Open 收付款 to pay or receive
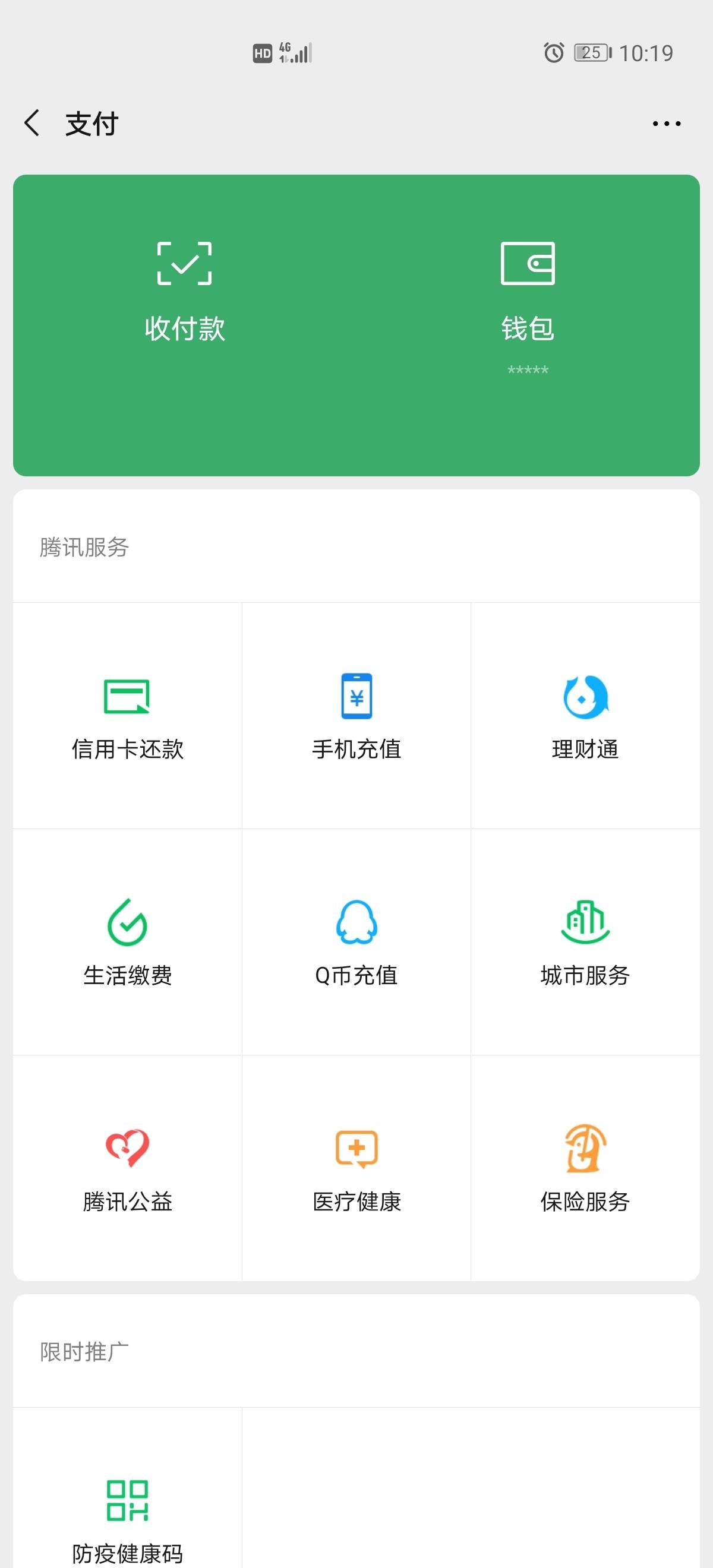 coord(185,292)
